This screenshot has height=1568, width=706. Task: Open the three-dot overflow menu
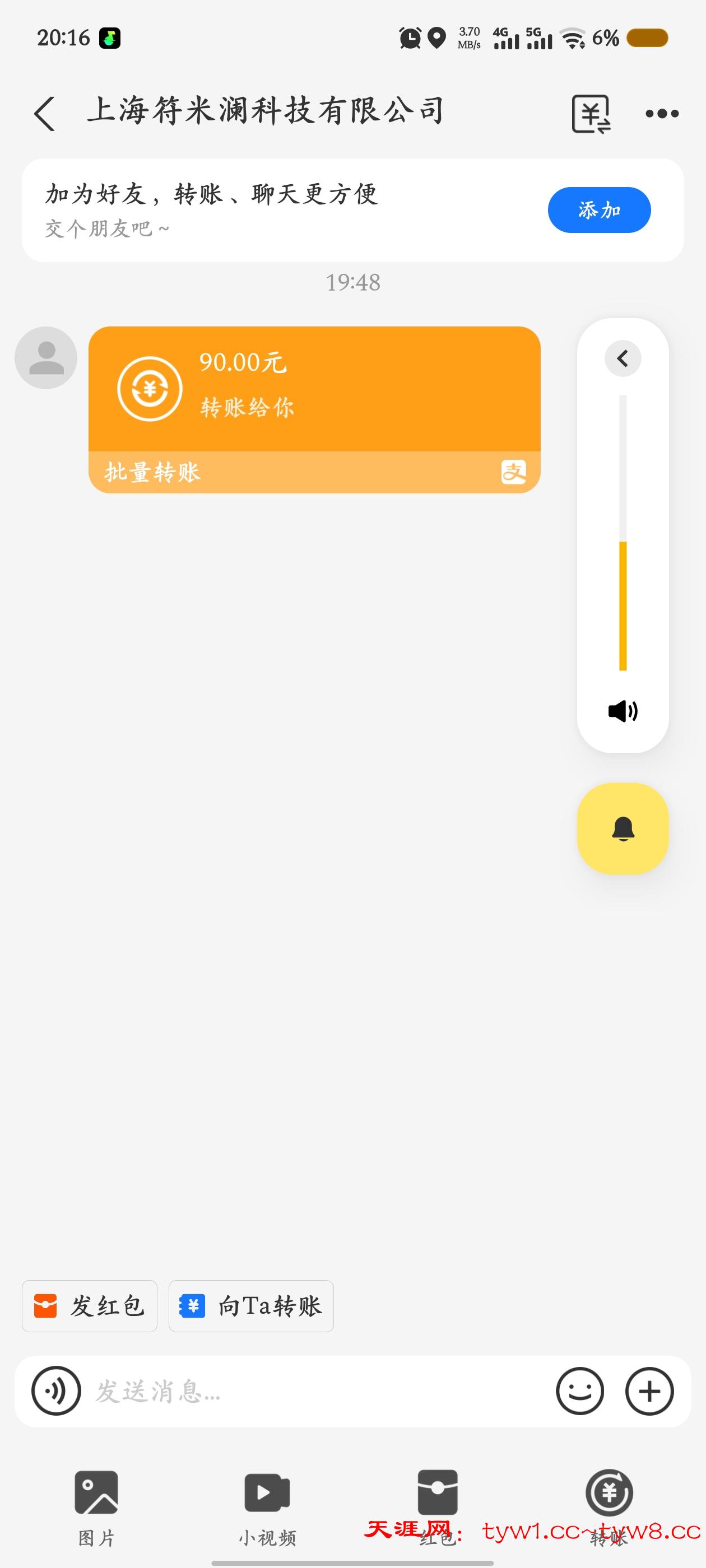[662, 113]
